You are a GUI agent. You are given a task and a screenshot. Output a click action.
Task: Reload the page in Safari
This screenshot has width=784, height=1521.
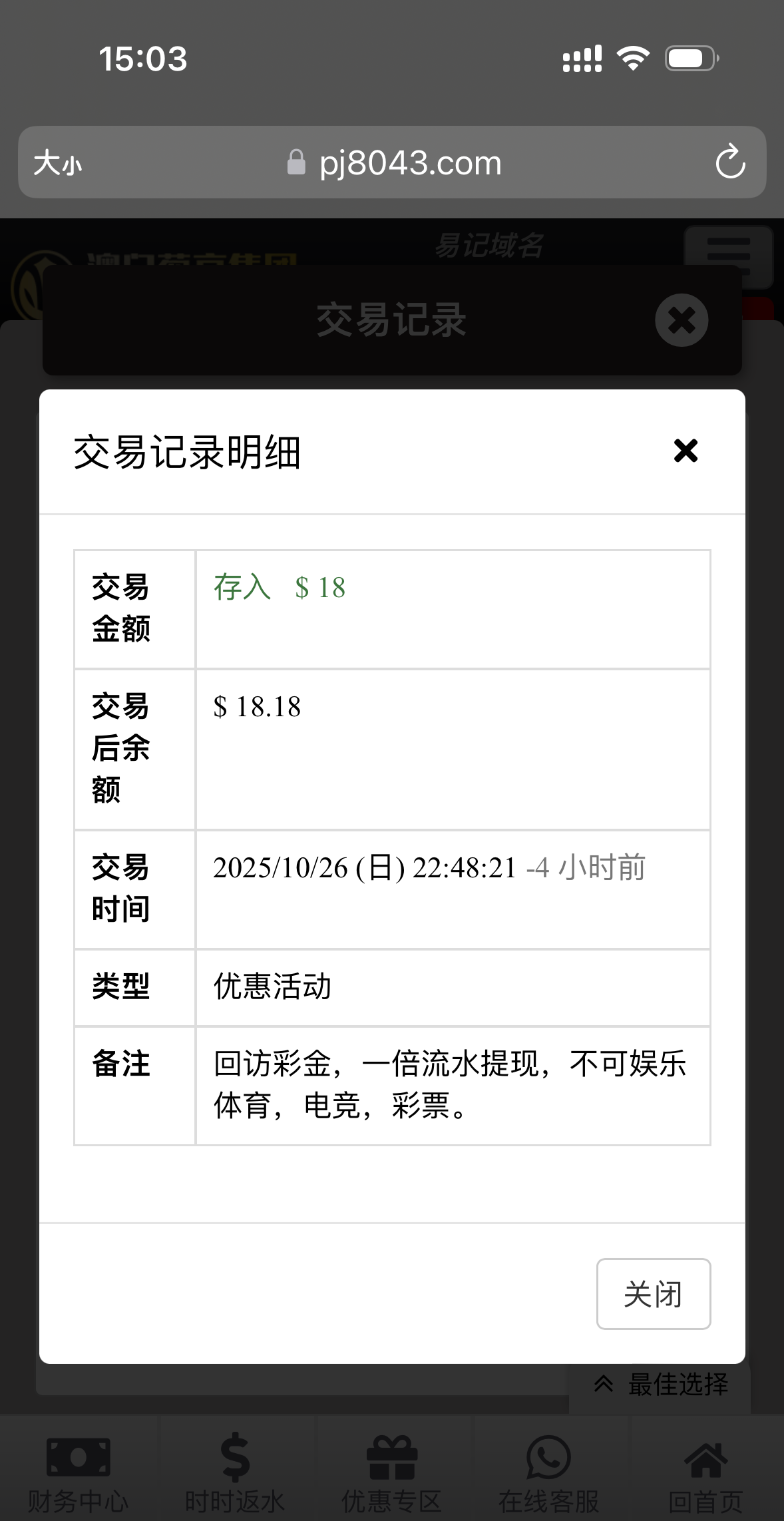tap(730, 162)
